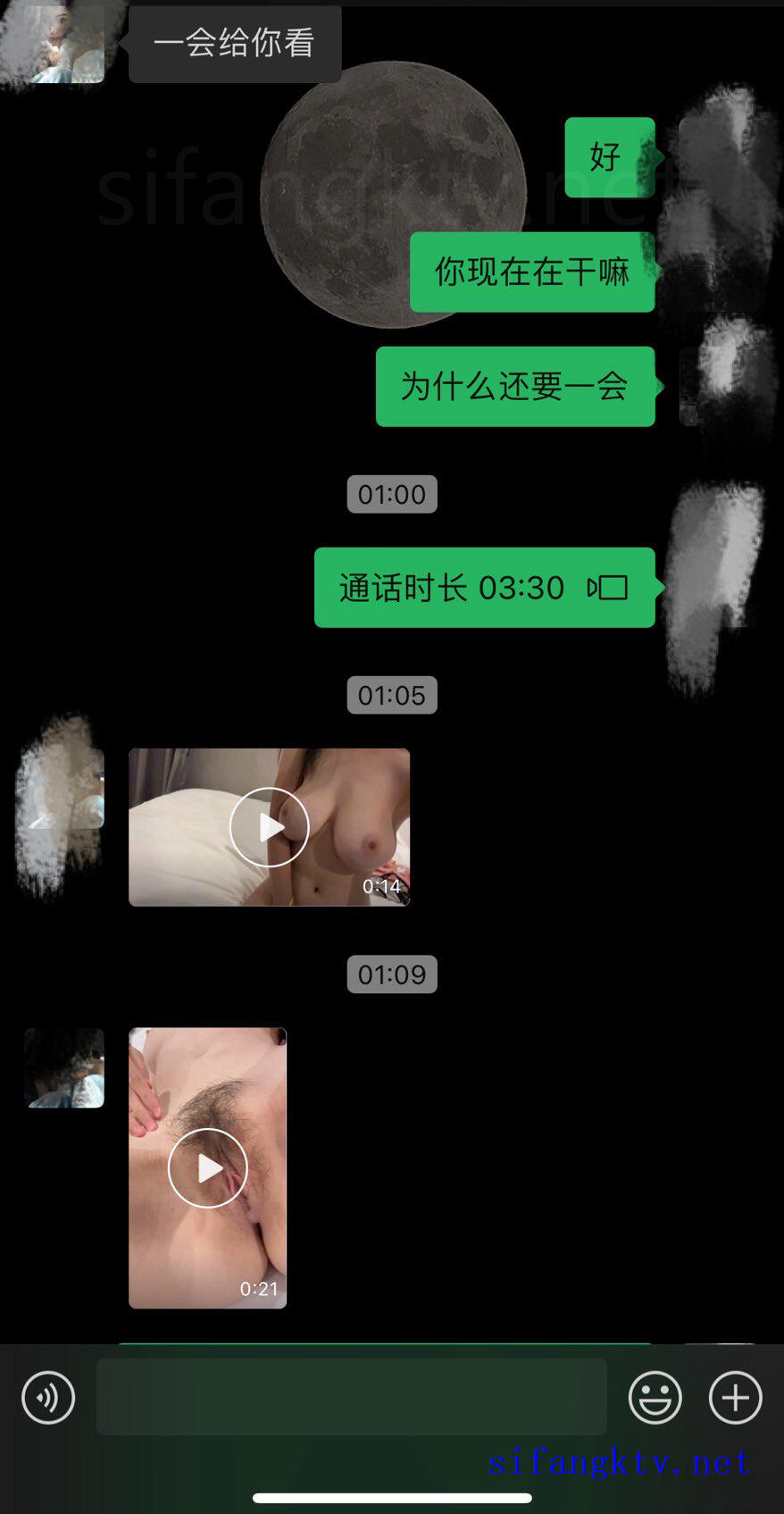Select the 01:09 timestamp label

coord(391,974)
